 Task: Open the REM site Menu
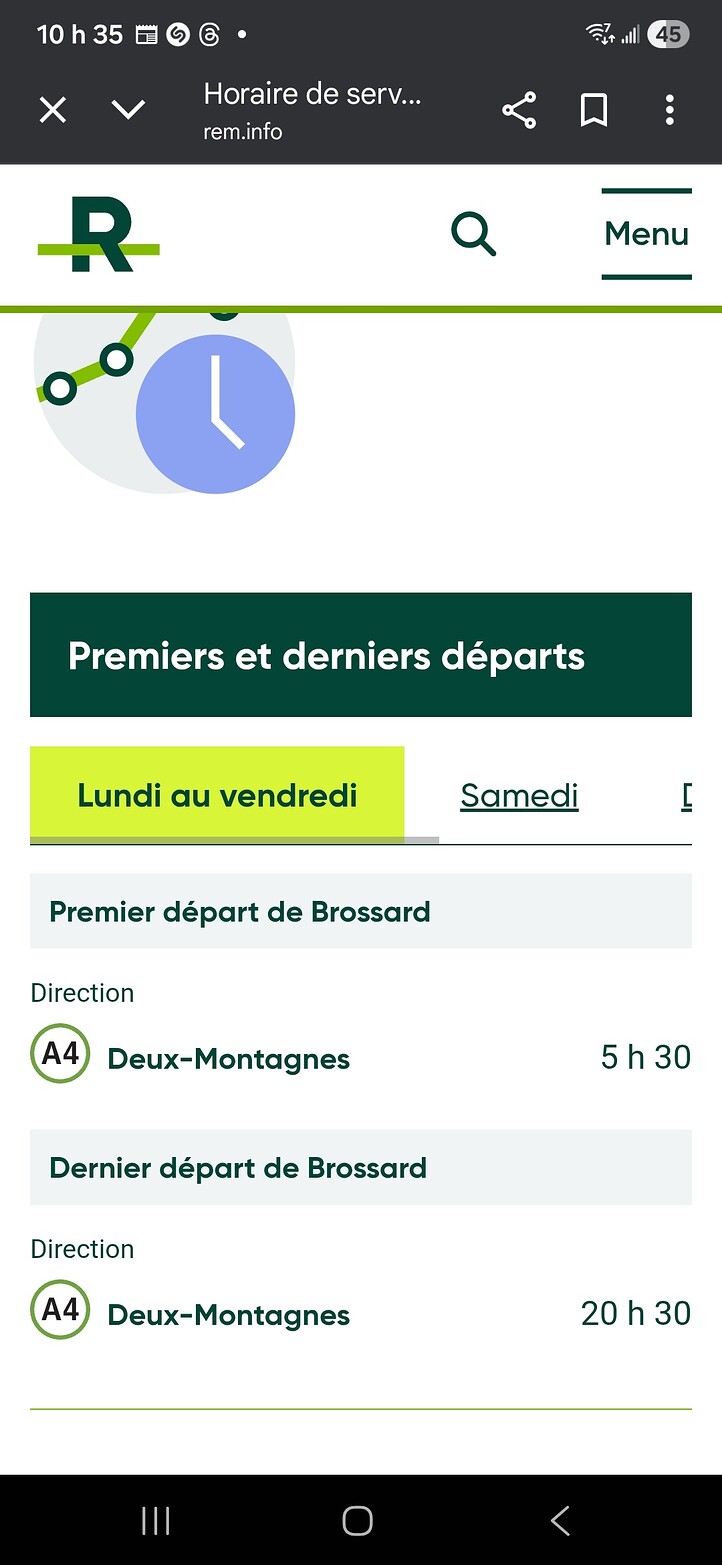(x=646, y=234)
